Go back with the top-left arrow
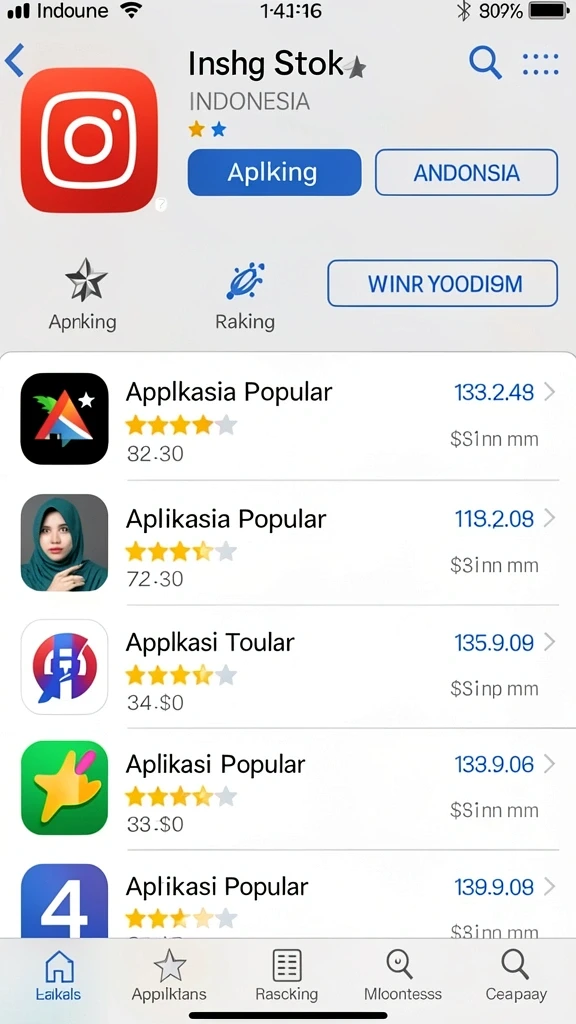This screenshot has height=1024, width=576. click(14, 61)
